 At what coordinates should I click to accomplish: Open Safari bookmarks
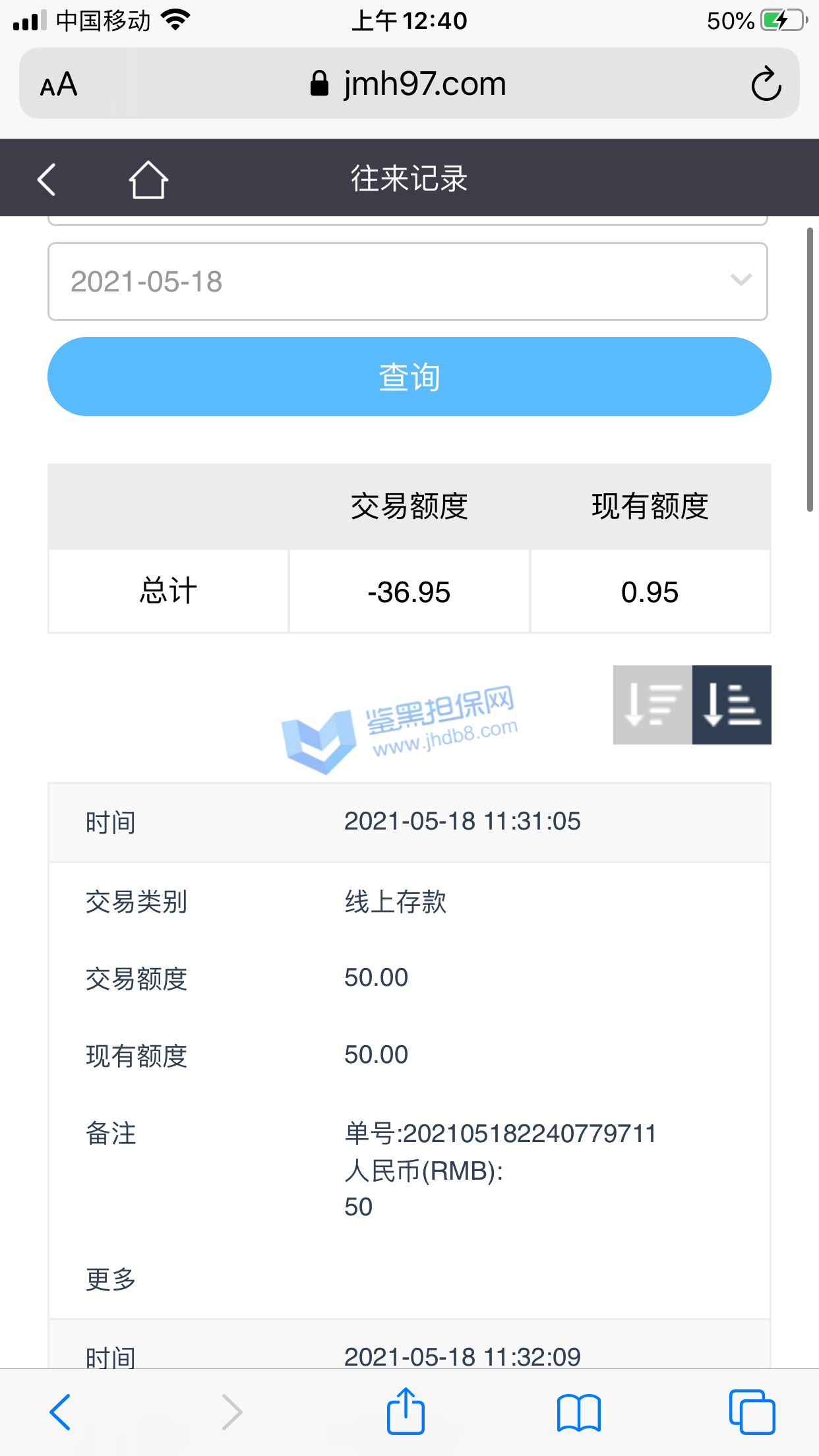pos(578,1412)
